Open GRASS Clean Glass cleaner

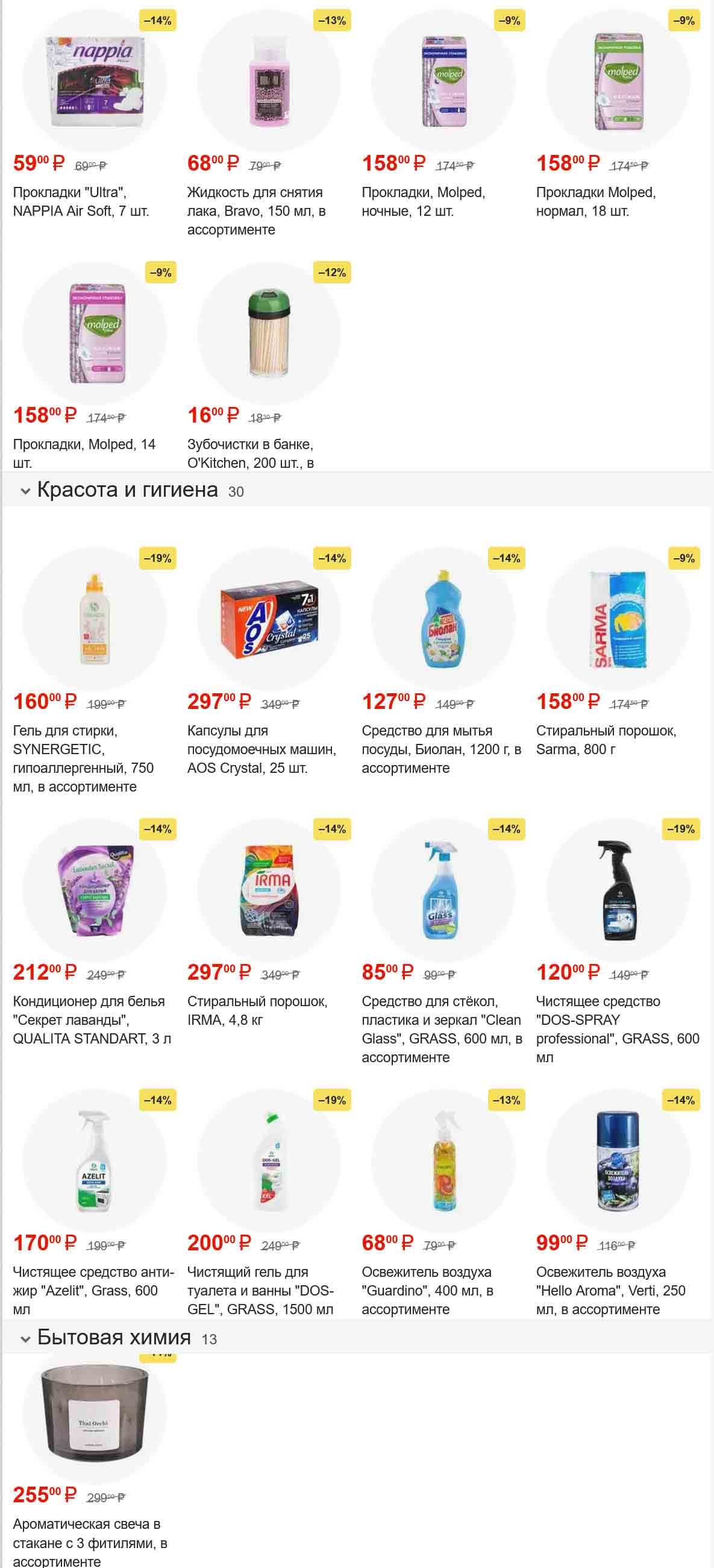[x=443, y=890]
